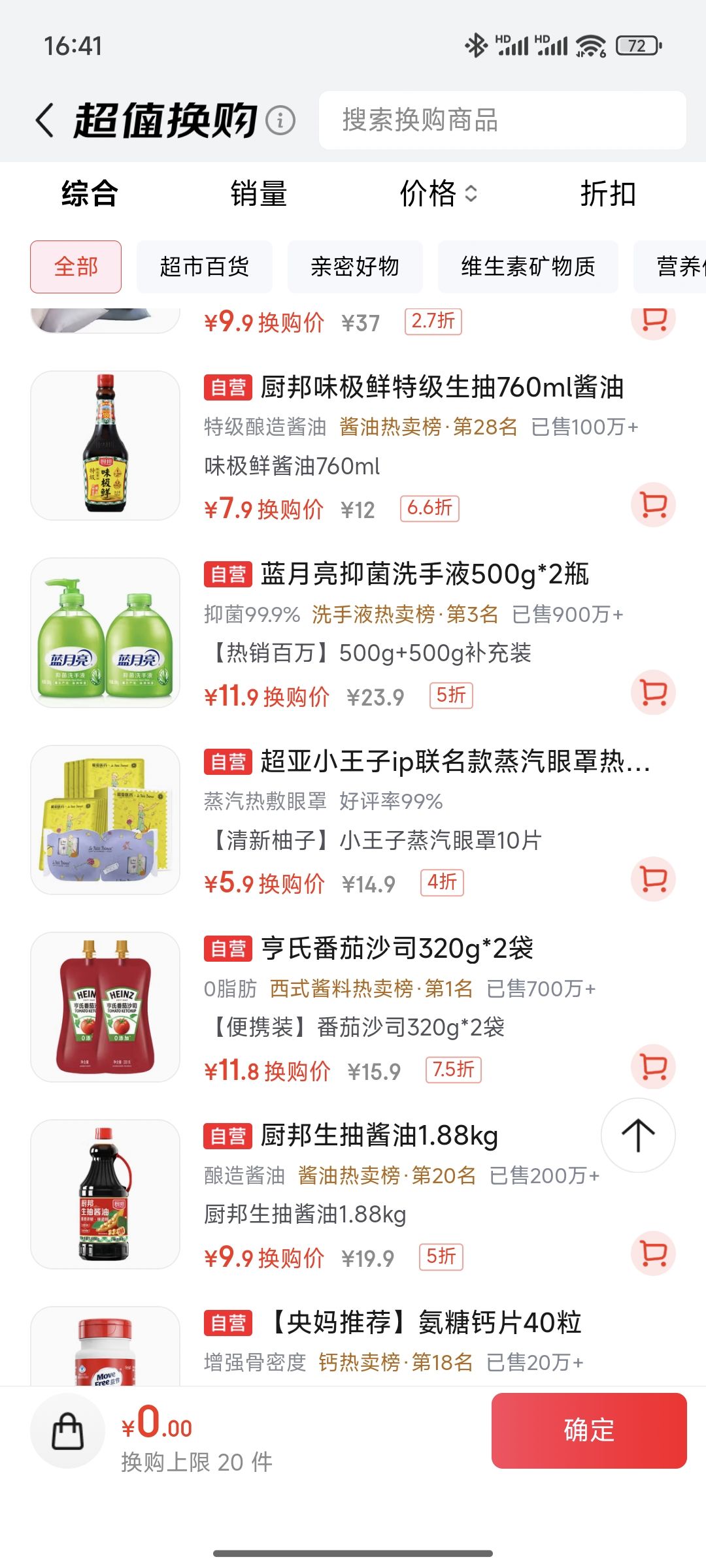The width and height of the screenshot is (706, 1568).
Task: Add 厨邦生抽酱油1.88kg to cart
Action: click(653, 1254)
